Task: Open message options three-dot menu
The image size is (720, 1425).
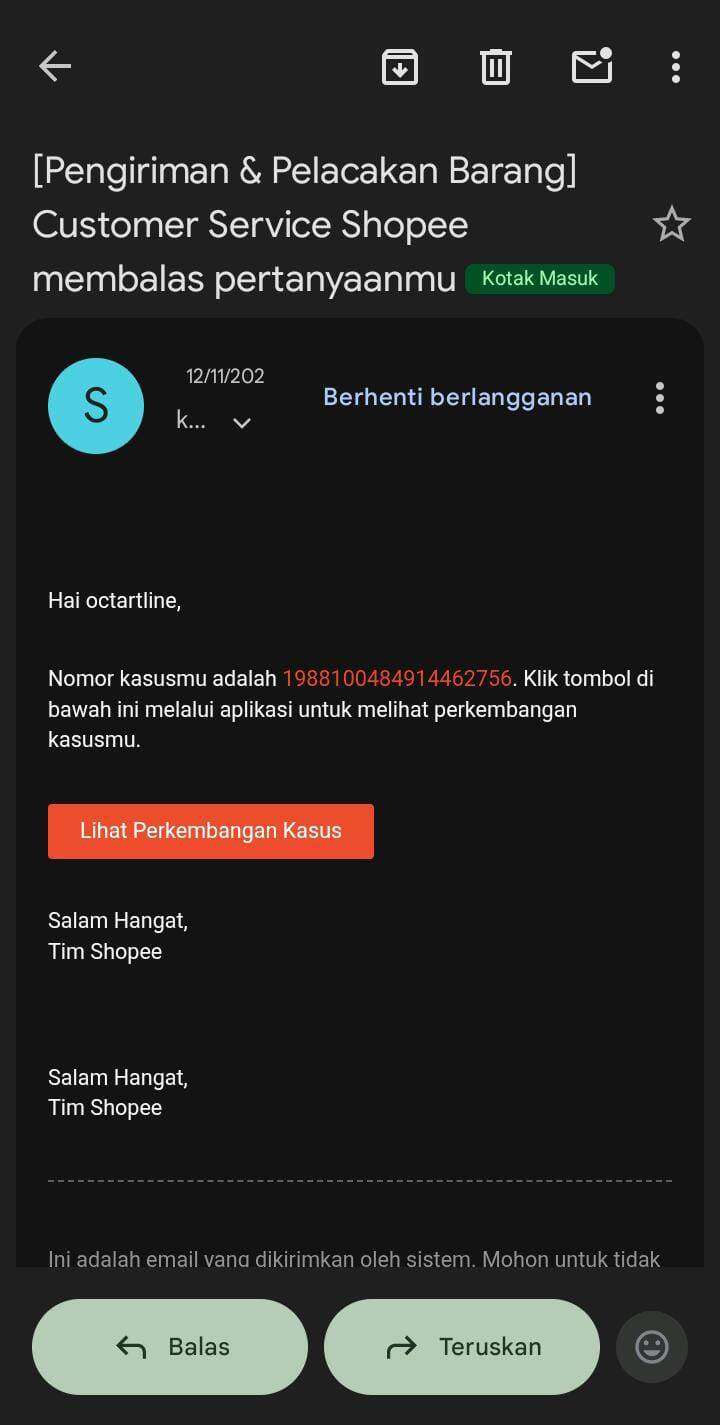Action: click(x=659, y=398)
